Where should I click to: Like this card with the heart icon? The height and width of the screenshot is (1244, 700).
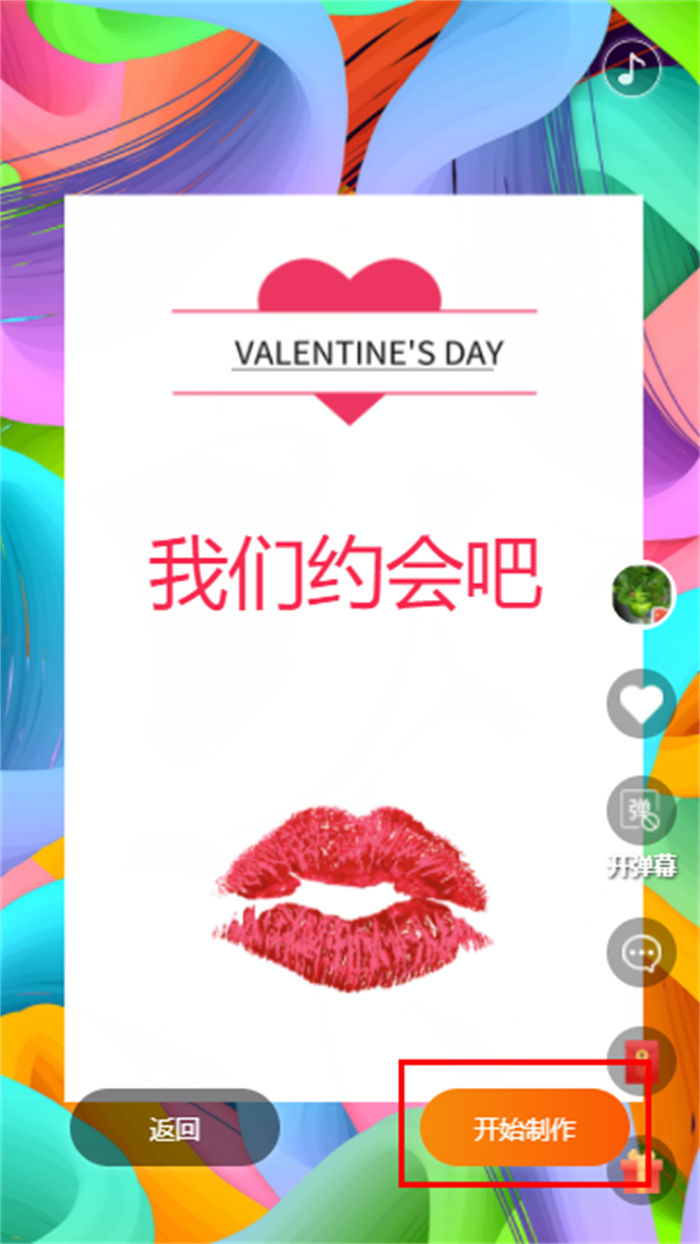[641, 705]
